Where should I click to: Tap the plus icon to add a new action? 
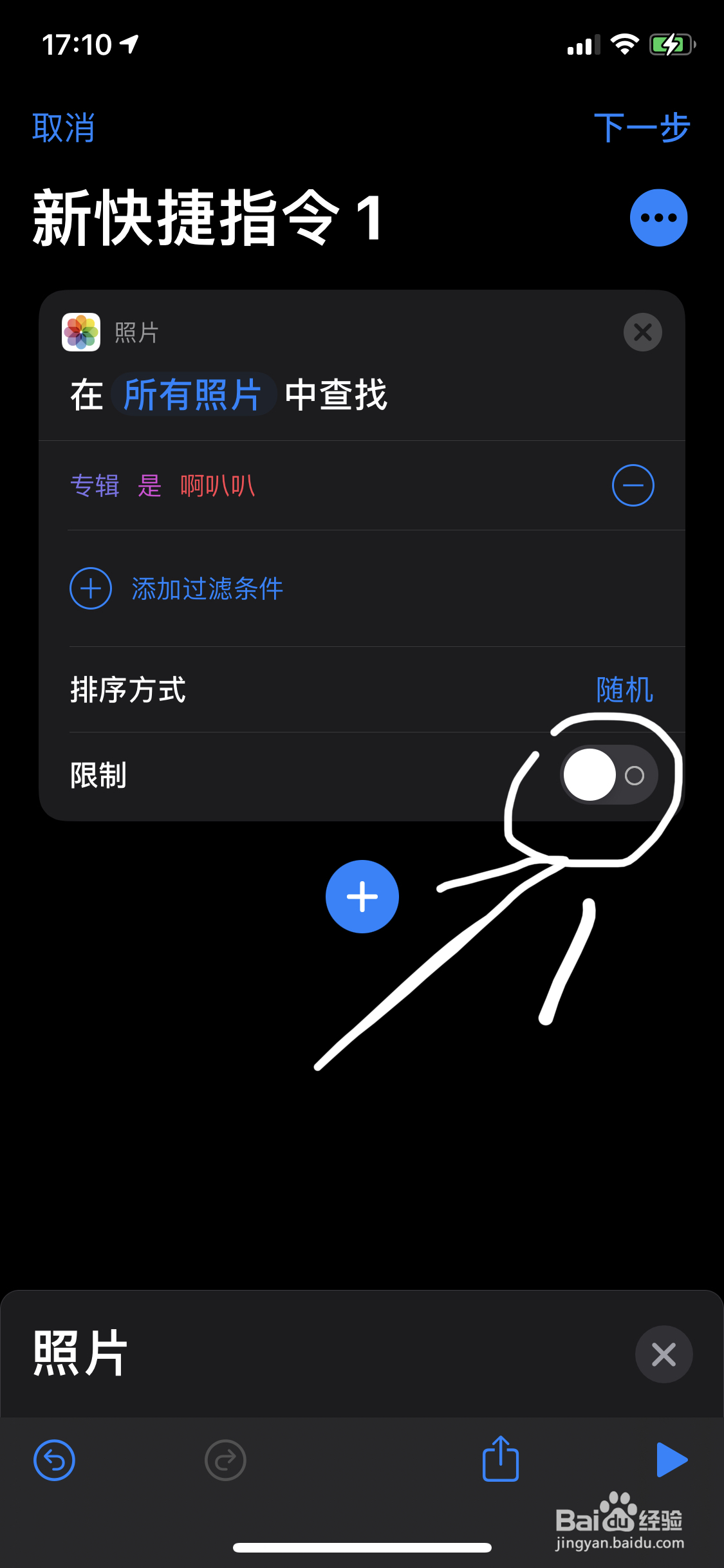[362, 897]
